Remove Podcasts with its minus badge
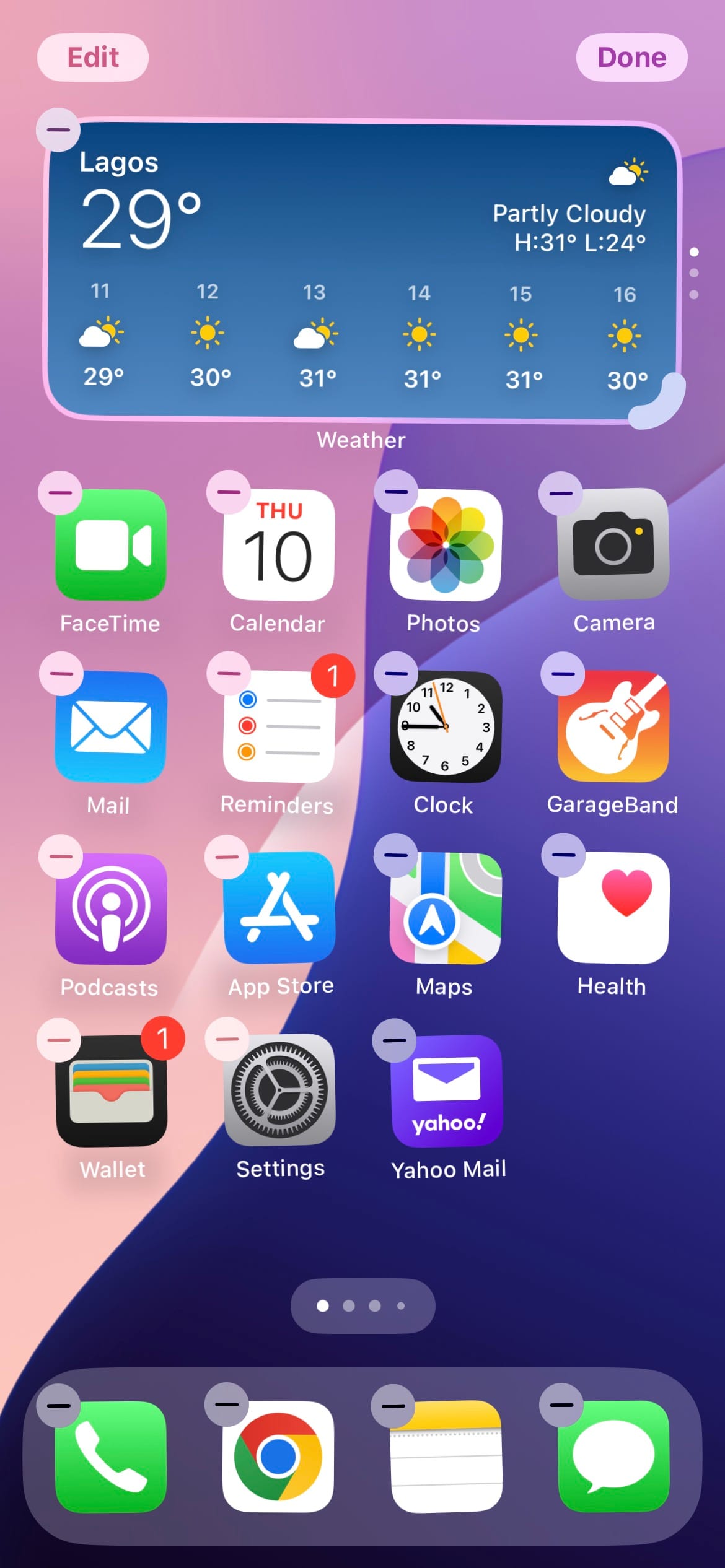This screenshot has height=1568, width=725. [61, 856]
